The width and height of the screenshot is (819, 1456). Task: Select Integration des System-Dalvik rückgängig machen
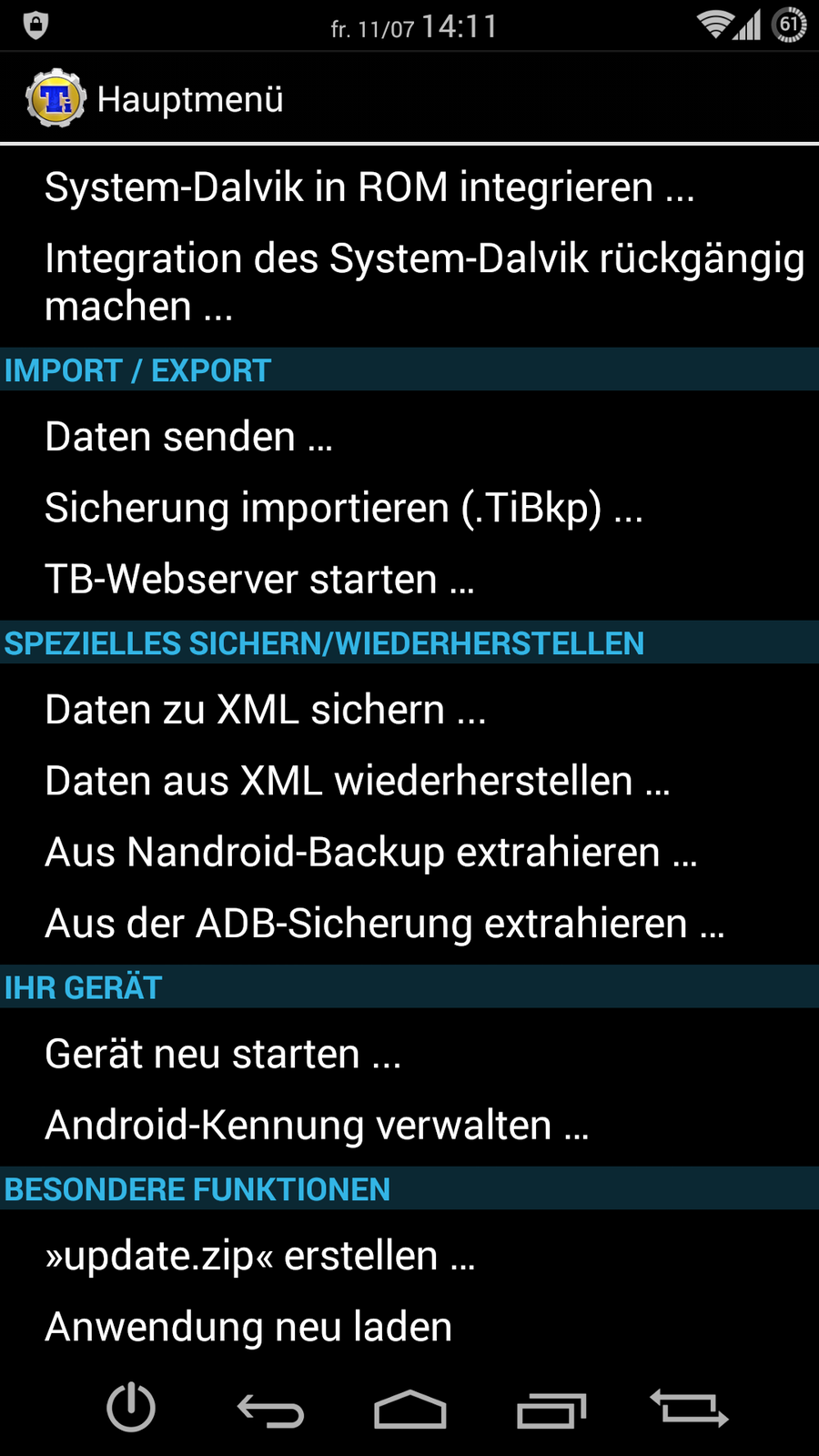point(409,282)
